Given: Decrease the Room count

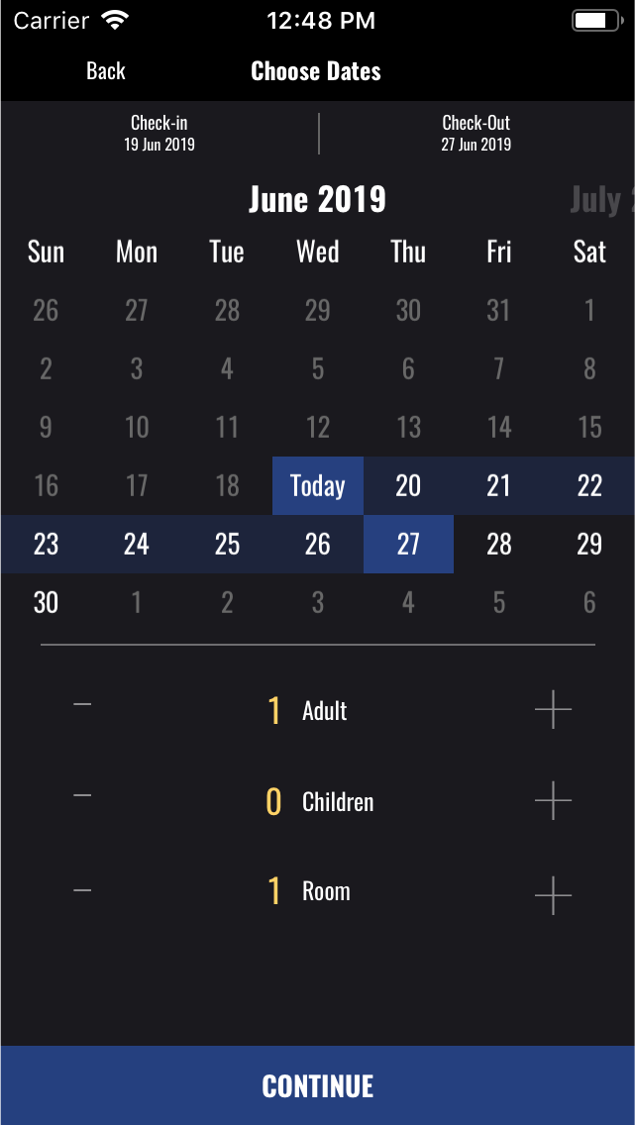Looking at the screenshot, I should coord(83,889).
